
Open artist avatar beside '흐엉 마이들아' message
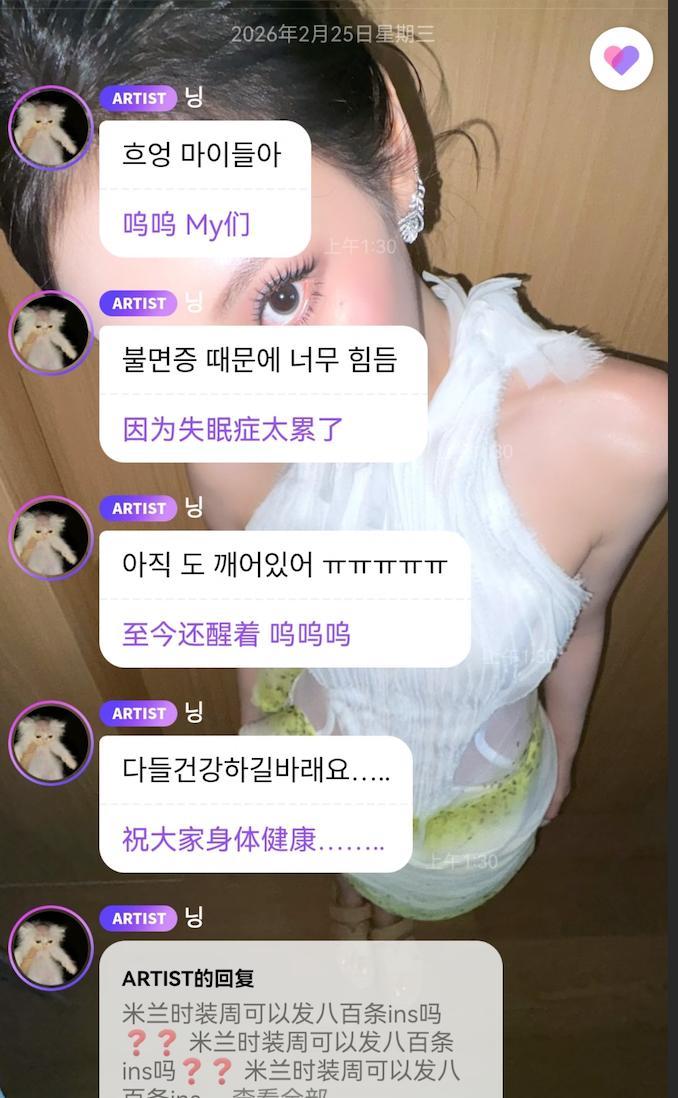(50, 128)
